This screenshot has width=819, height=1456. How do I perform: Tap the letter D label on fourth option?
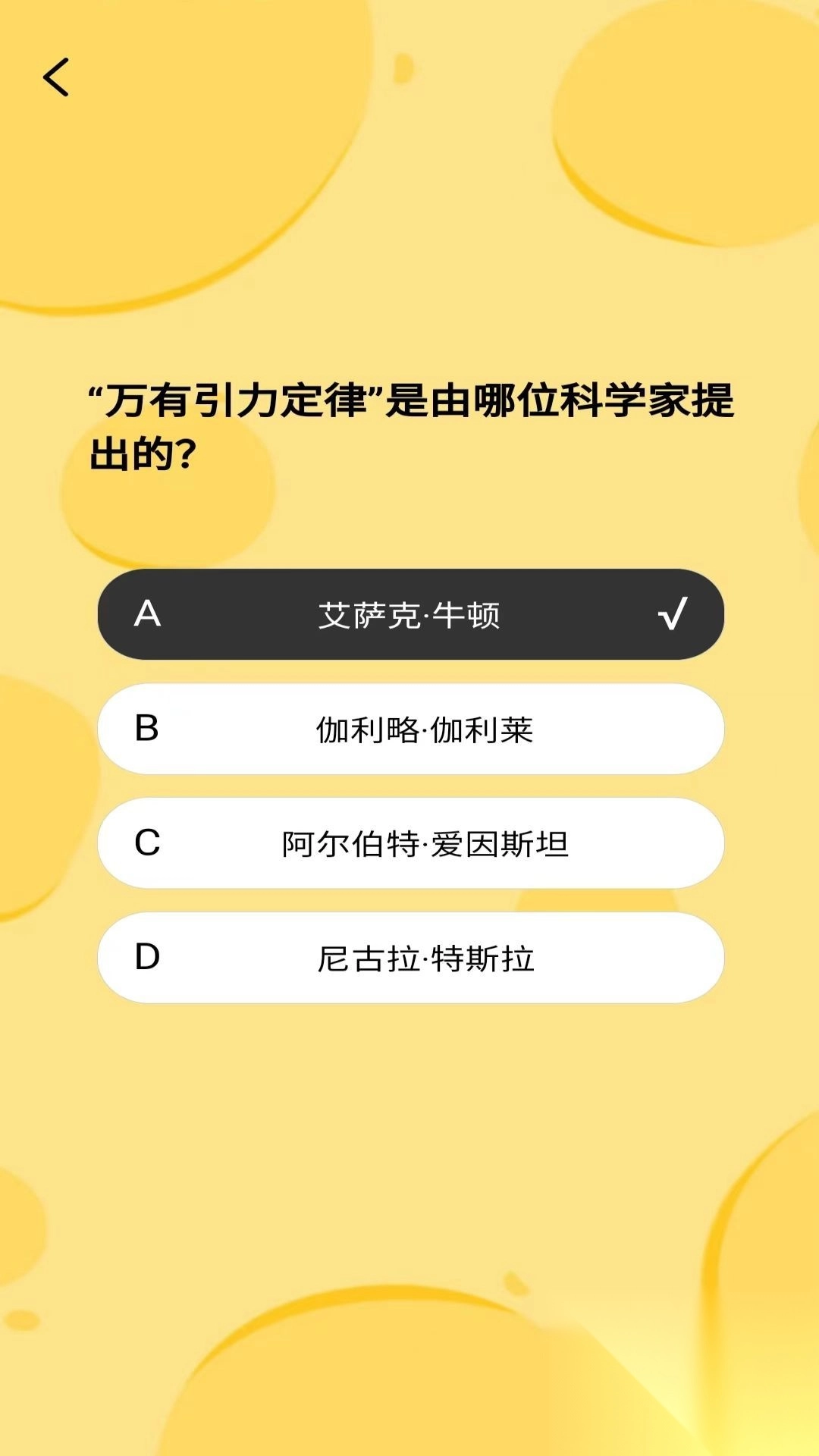(149, 958)
